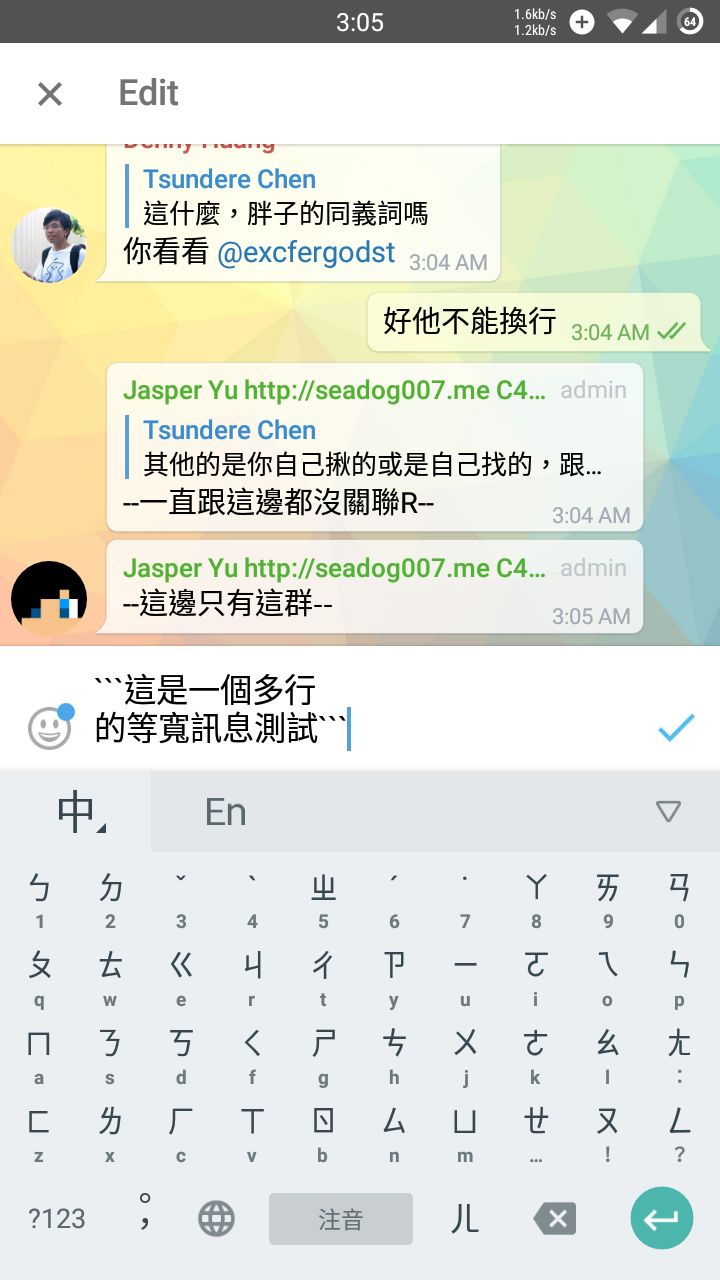Open the quoted Tsundere Chen reply about 胖子

click(285, 196)
